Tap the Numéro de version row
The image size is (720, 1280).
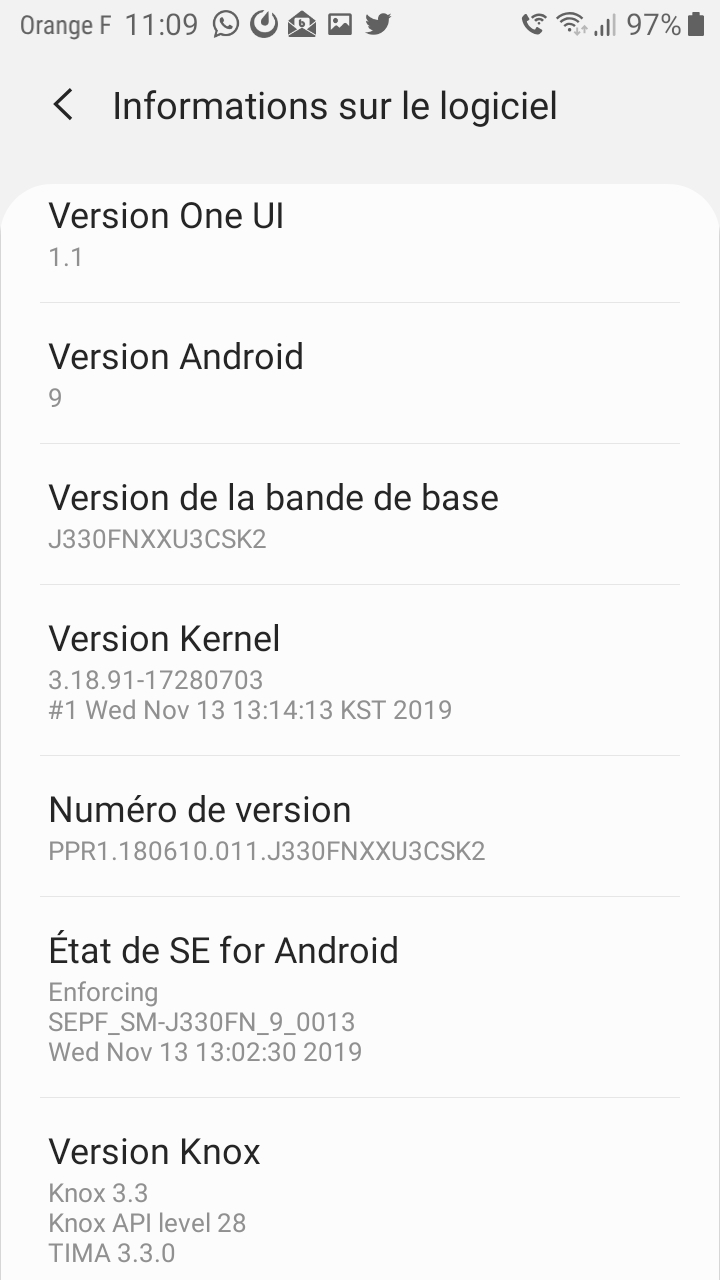(x=360, y=827)
